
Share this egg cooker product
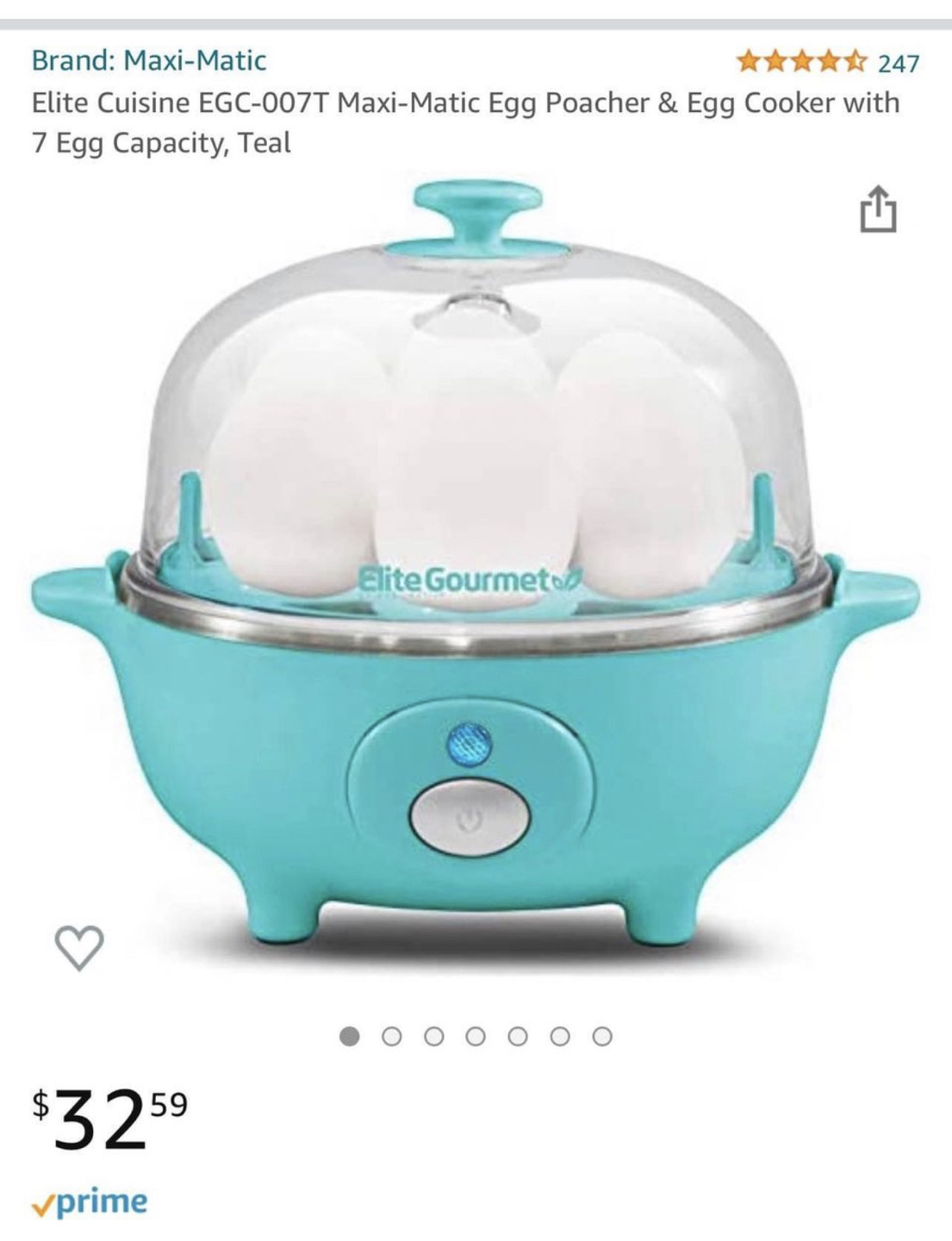[877, 209]
